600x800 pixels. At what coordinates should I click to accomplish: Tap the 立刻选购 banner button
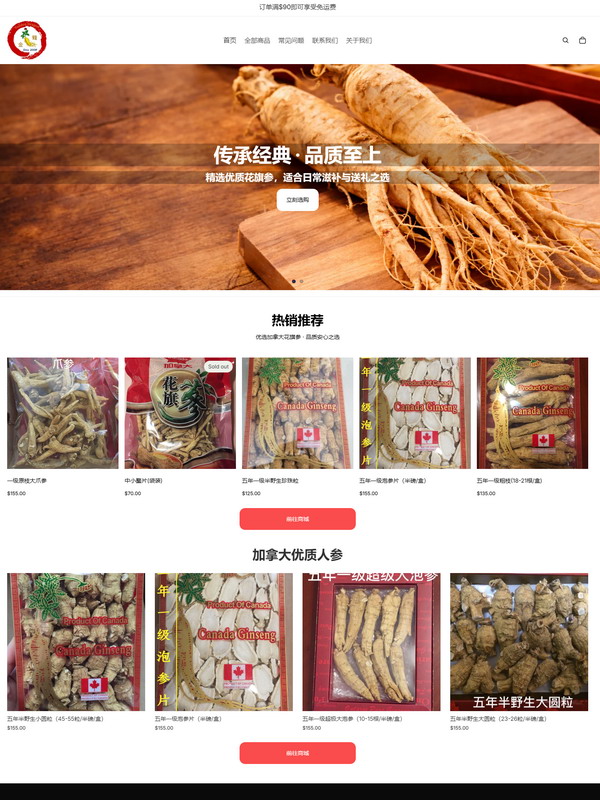pyautogui.click(x=298, y=200)
